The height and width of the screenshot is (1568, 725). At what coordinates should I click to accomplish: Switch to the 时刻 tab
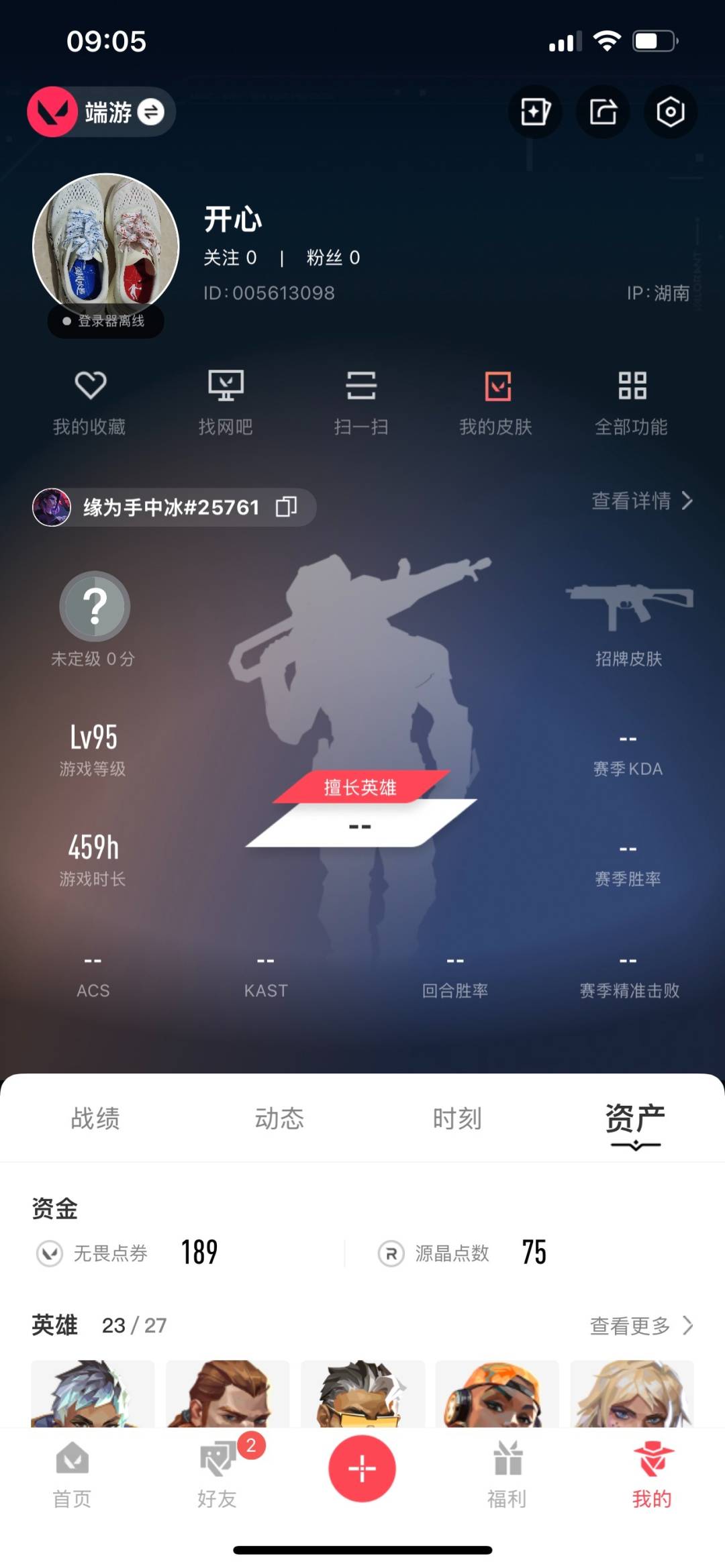[x=457, y=1118]
